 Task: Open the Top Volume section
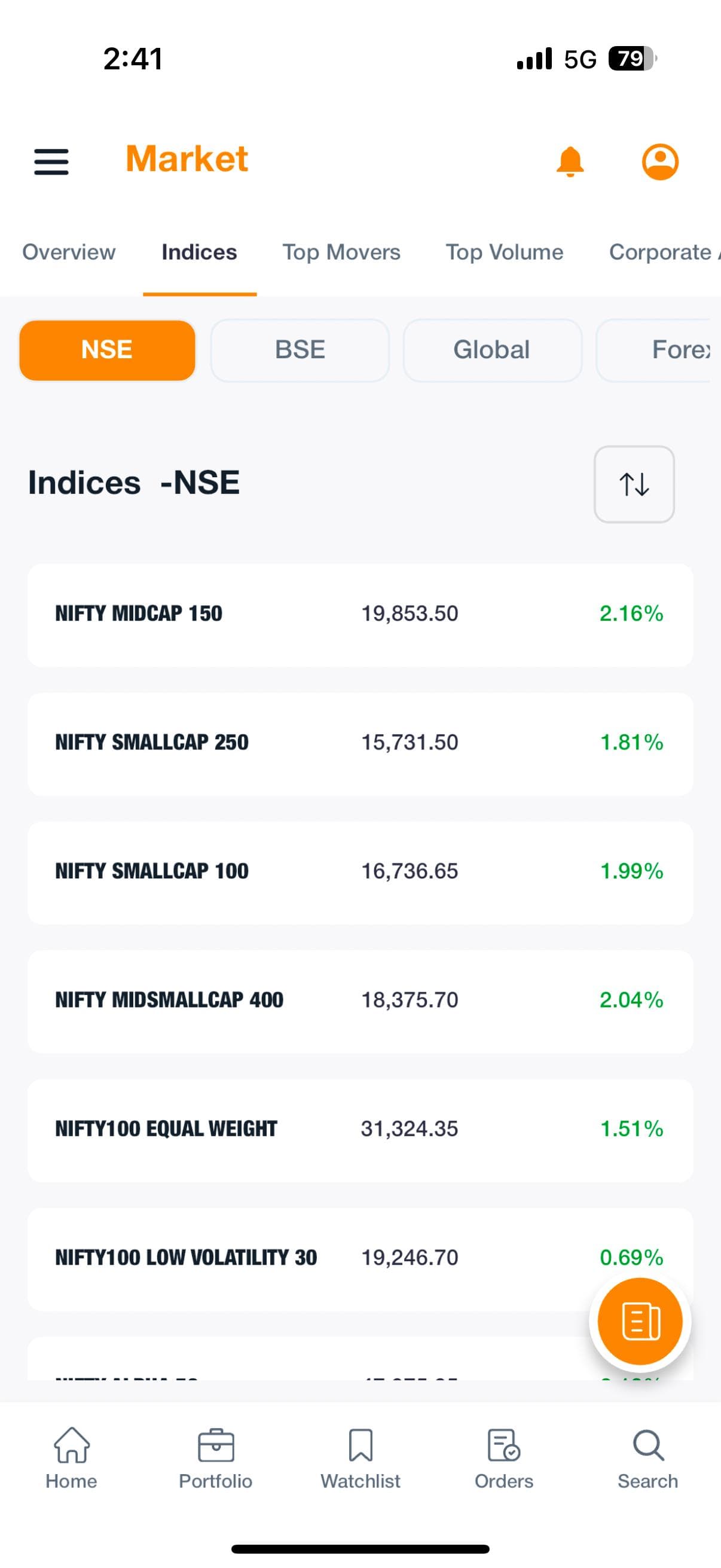point(504,252)
